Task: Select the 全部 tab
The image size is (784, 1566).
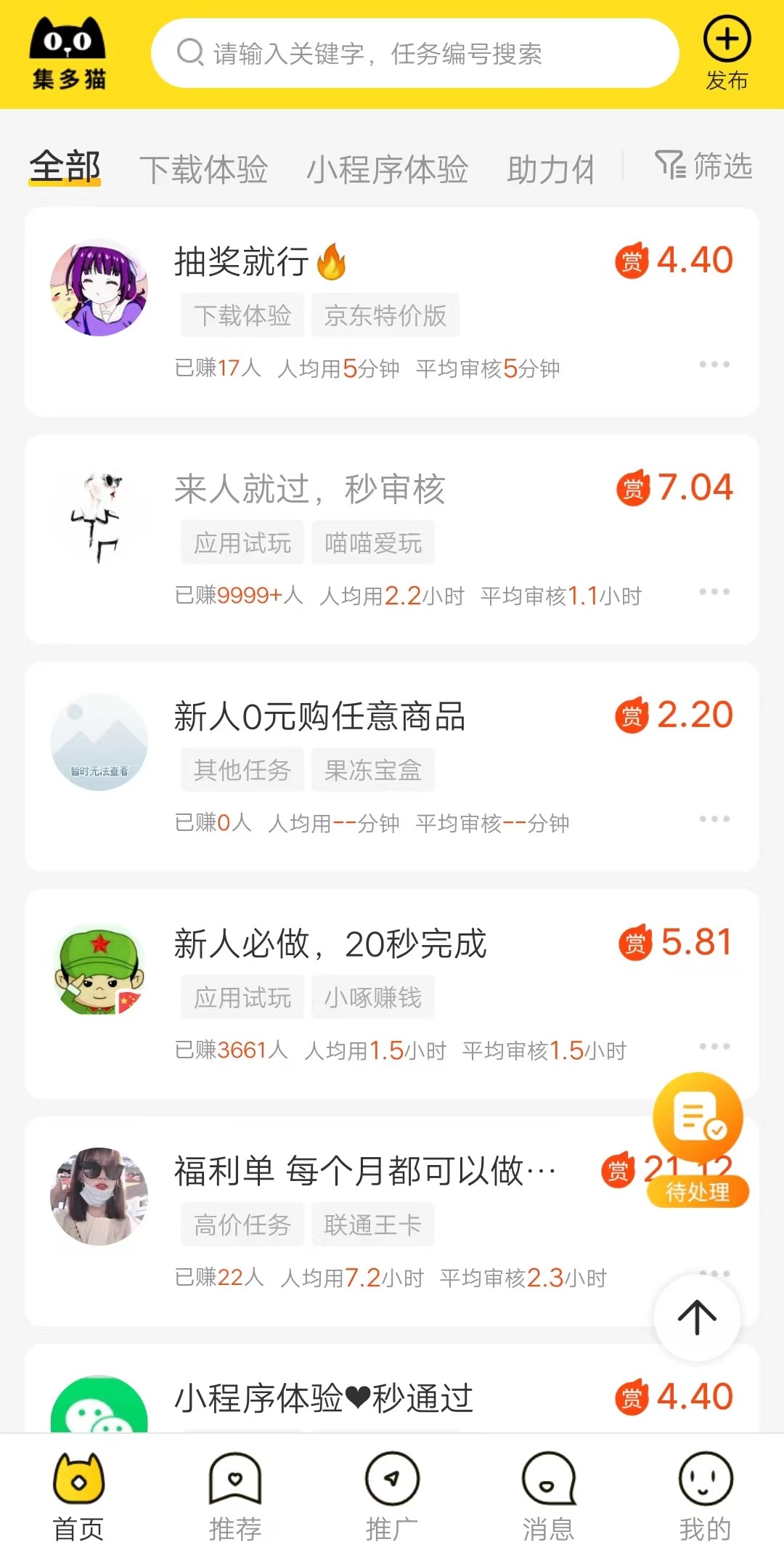Action: click(64, 166)
